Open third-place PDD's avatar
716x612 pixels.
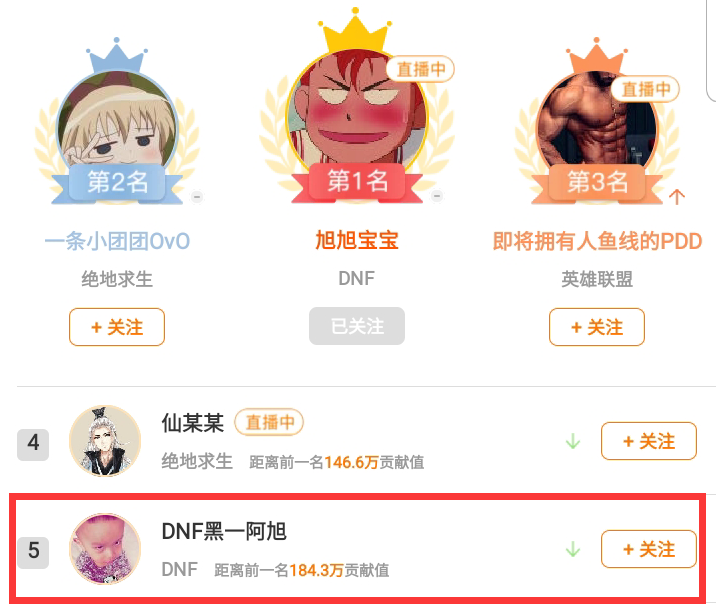[x=597, y=120]
